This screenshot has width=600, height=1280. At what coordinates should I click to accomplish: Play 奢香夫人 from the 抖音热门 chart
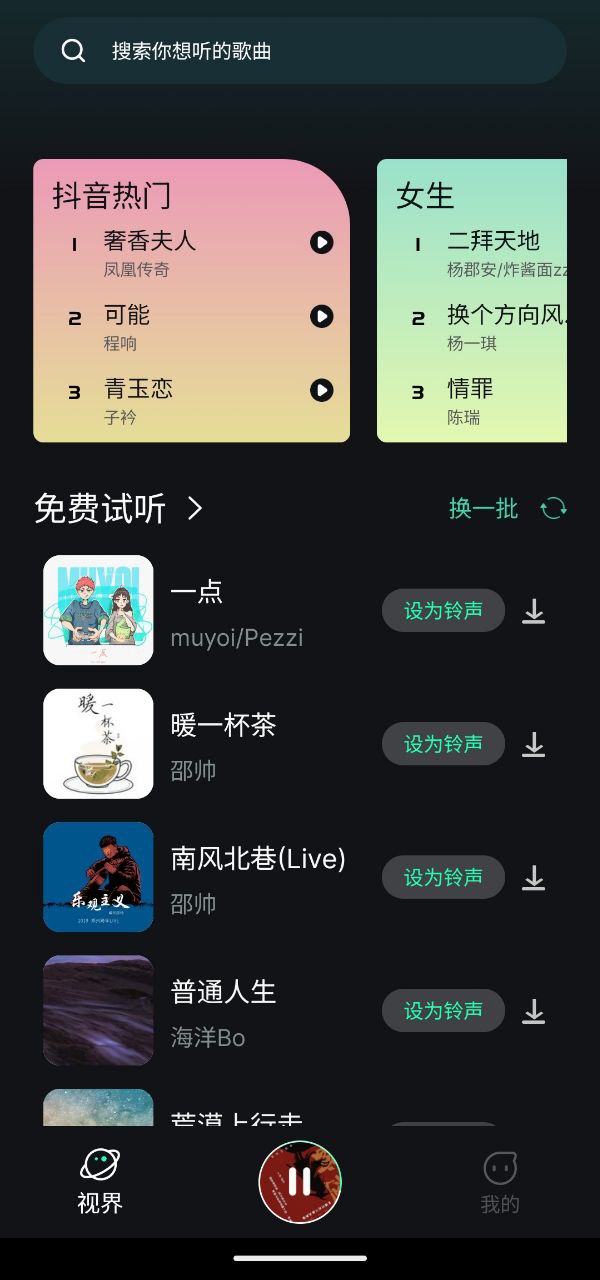click(x=321, y=243)
